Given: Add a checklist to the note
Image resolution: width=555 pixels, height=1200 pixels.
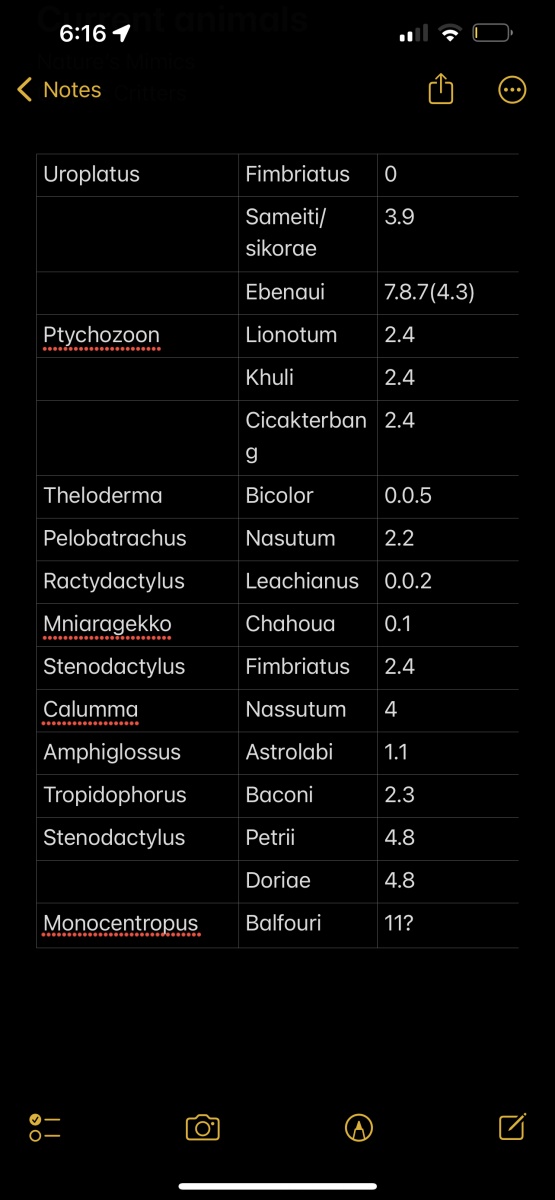Looking at the screenshot, I should (x=45, y=1128).
